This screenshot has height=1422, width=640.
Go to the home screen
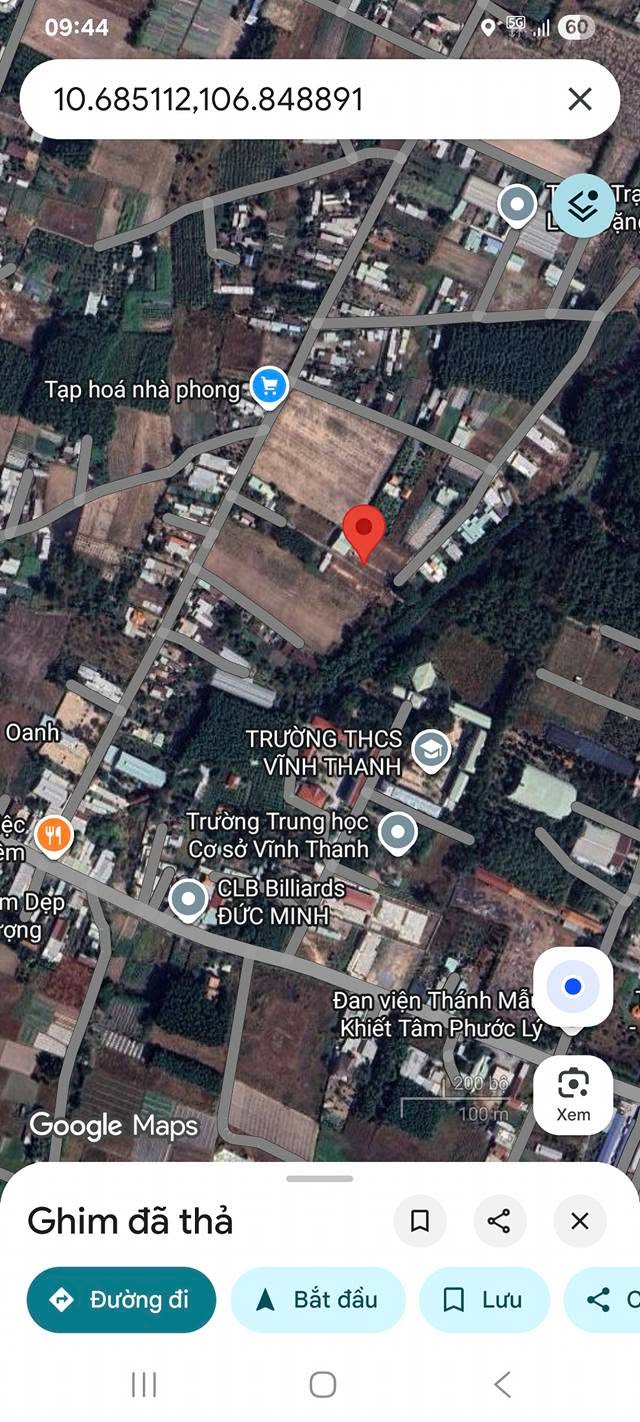322,1384
